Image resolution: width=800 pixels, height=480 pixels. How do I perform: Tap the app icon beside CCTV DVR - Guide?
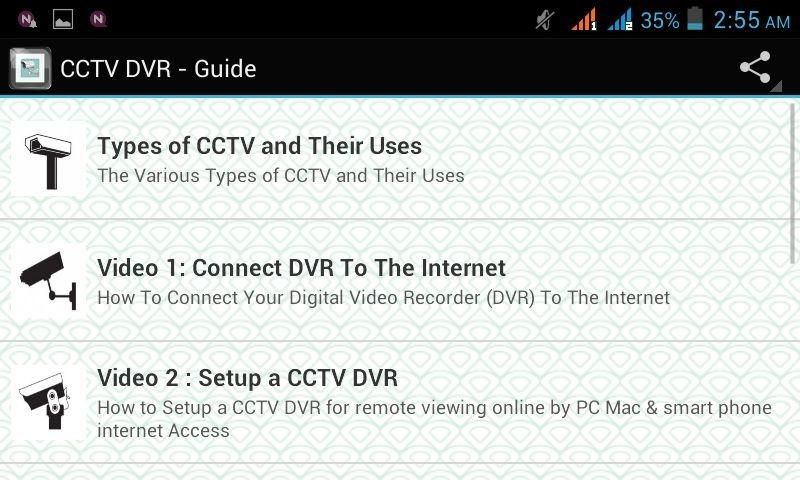(30, 69)
